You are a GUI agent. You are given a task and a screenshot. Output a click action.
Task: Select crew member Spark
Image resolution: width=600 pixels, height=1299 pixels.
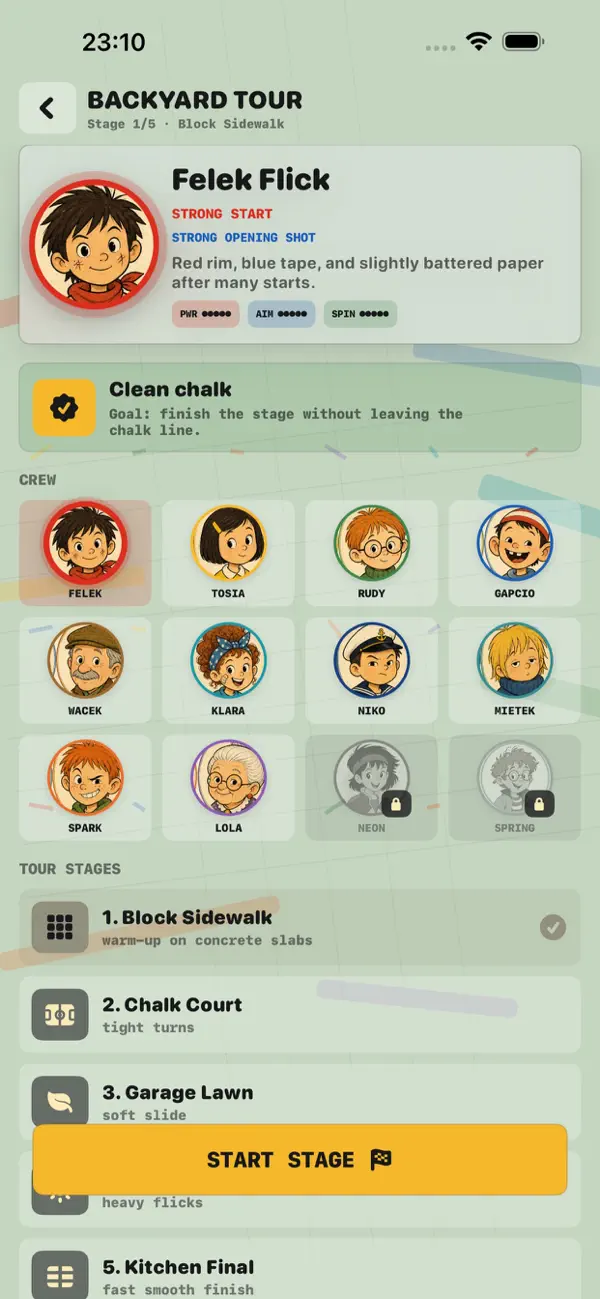click(x=85, y=787)
